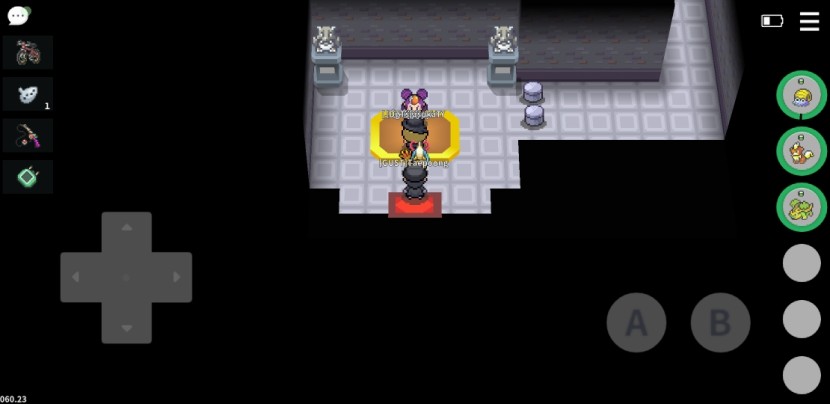This screenshot has width=830, height=404.
Task: Move left with the D-pad
Action: tap(80, 277)
